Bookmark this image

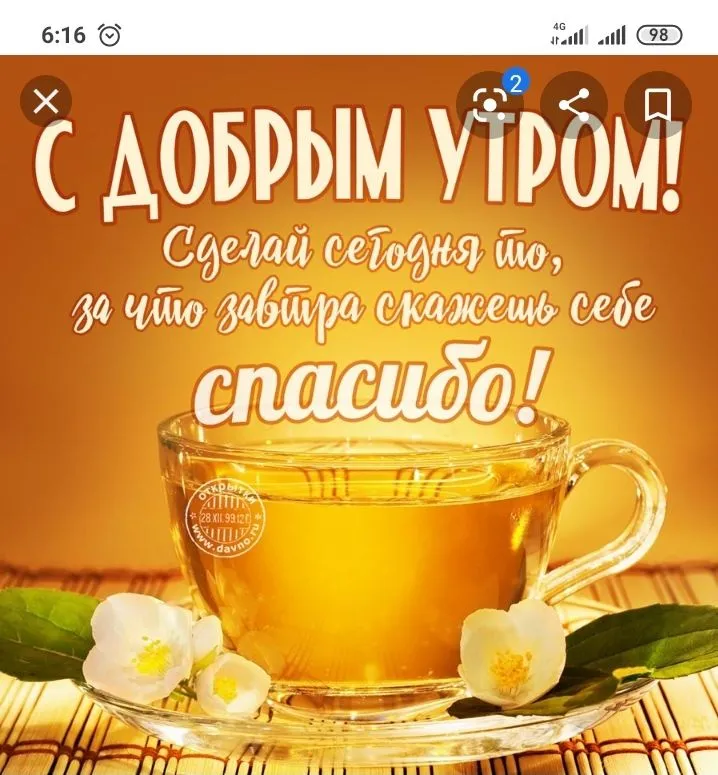[657, 104]
